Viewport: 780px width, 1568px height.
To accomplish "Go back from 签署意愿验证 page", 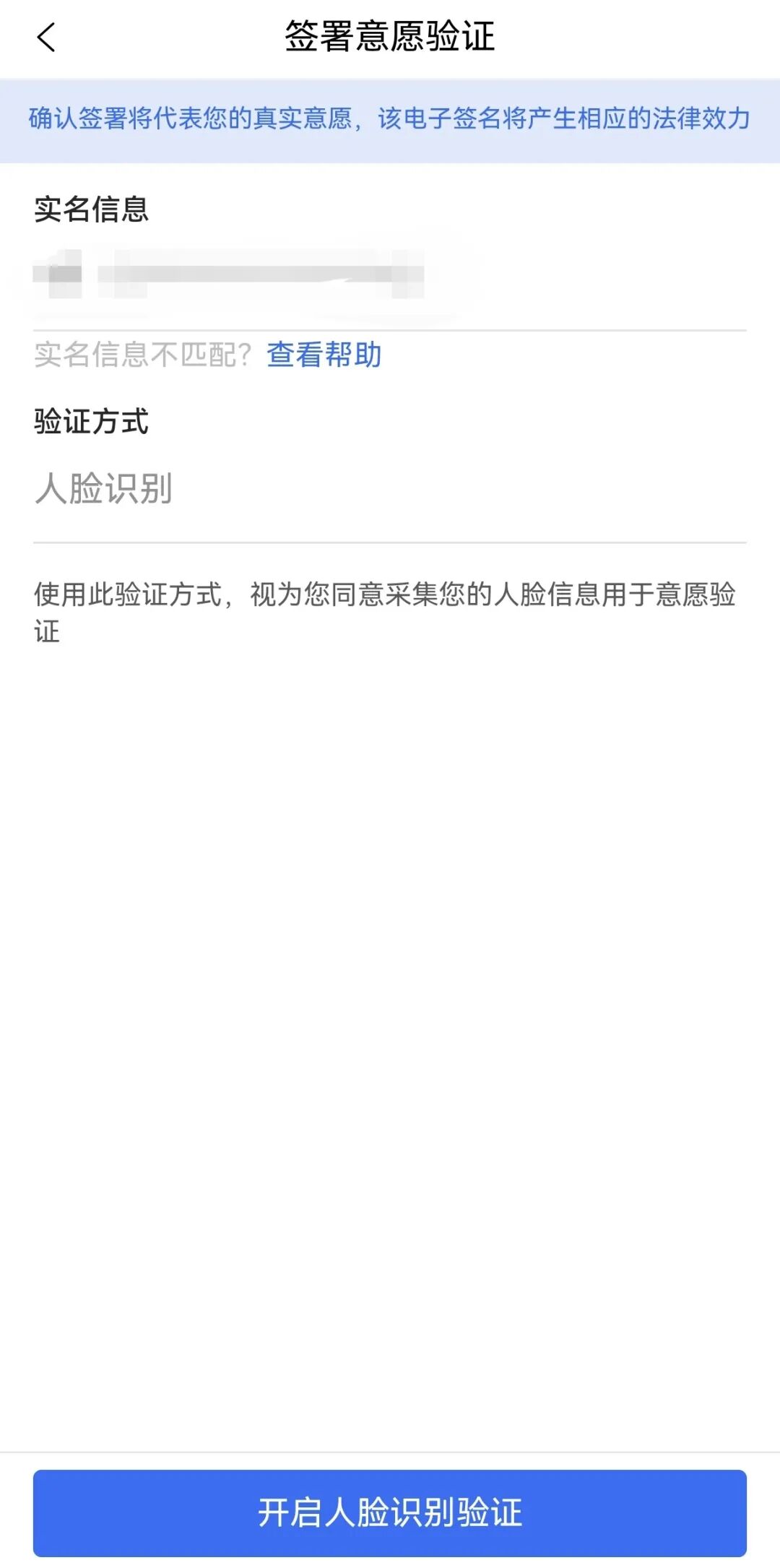I will pyautogui.click(x=46, y=38).
